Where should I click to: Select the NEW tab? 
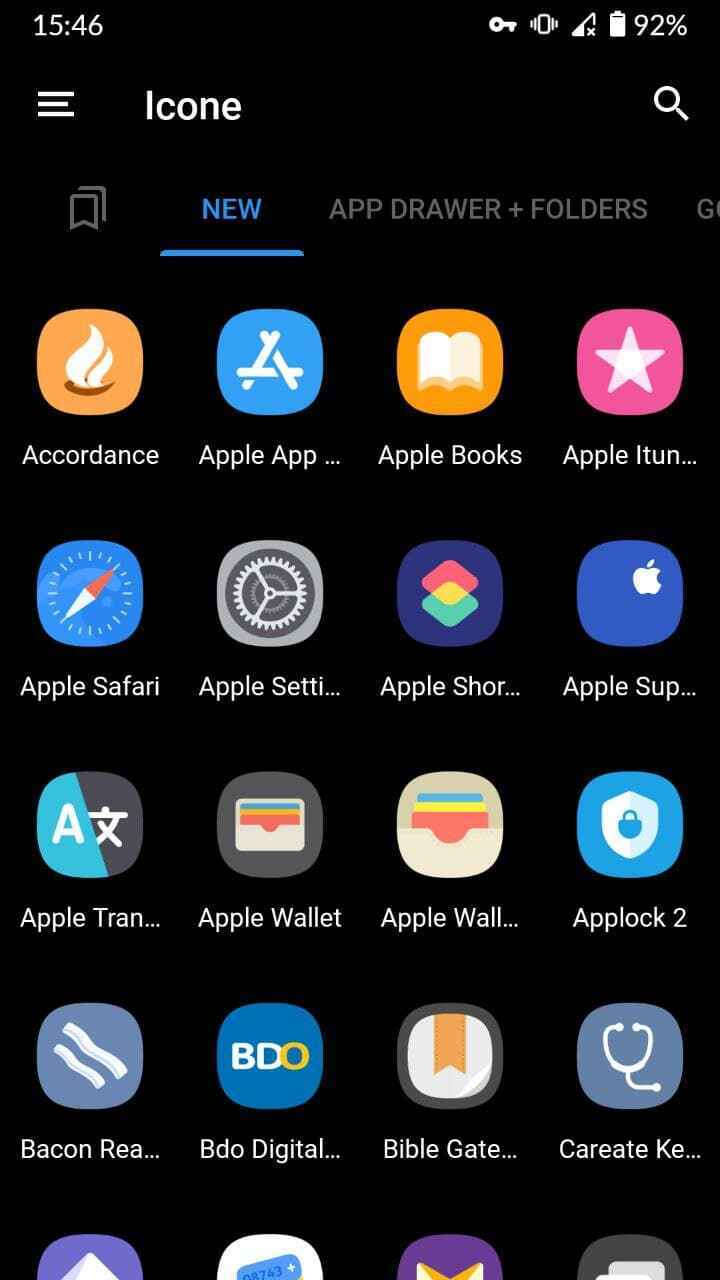pyautogui.click(x=231, y=209)
